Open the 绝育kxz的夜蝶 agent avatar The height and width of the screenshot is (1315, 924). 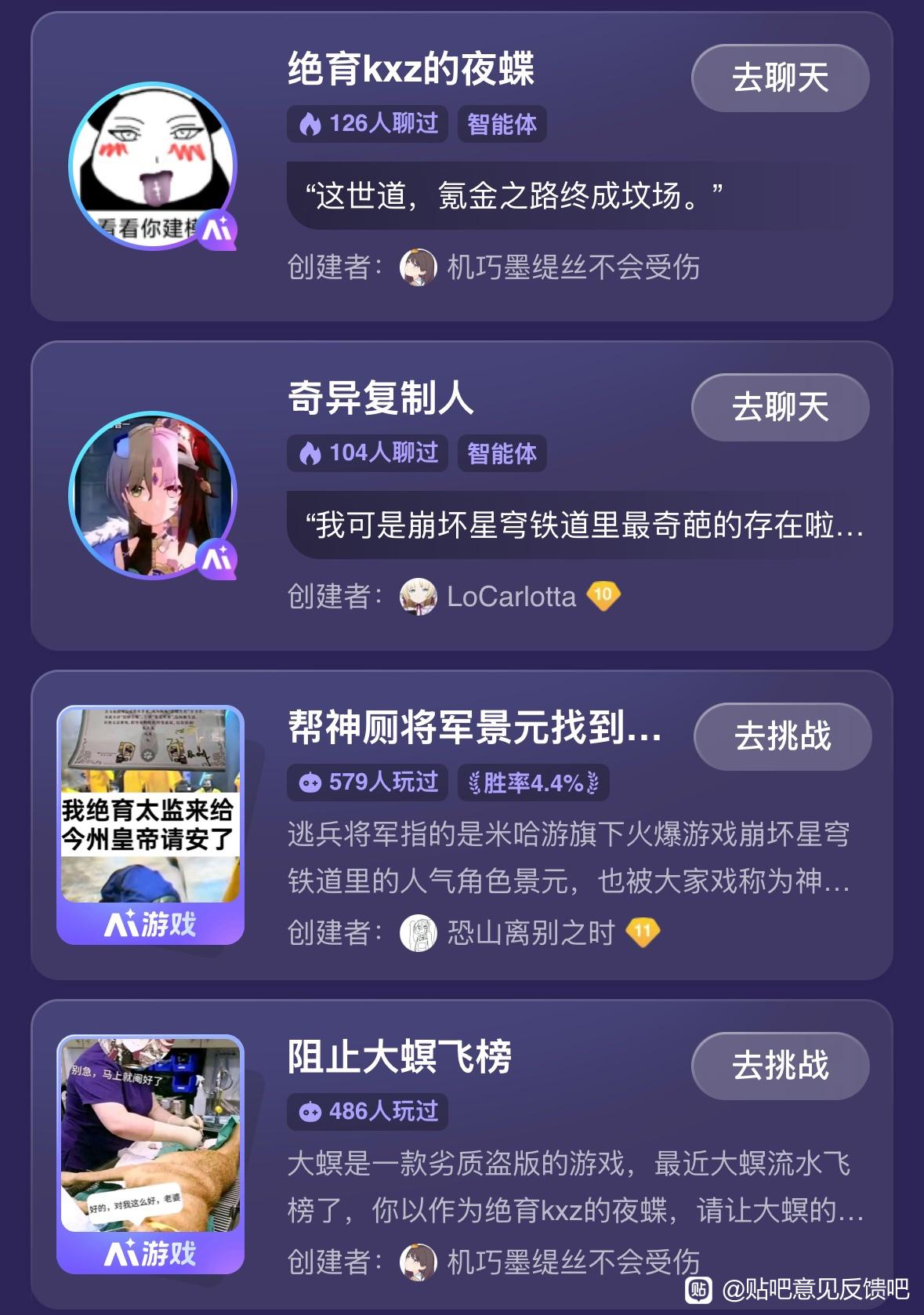tap(153, 166)
